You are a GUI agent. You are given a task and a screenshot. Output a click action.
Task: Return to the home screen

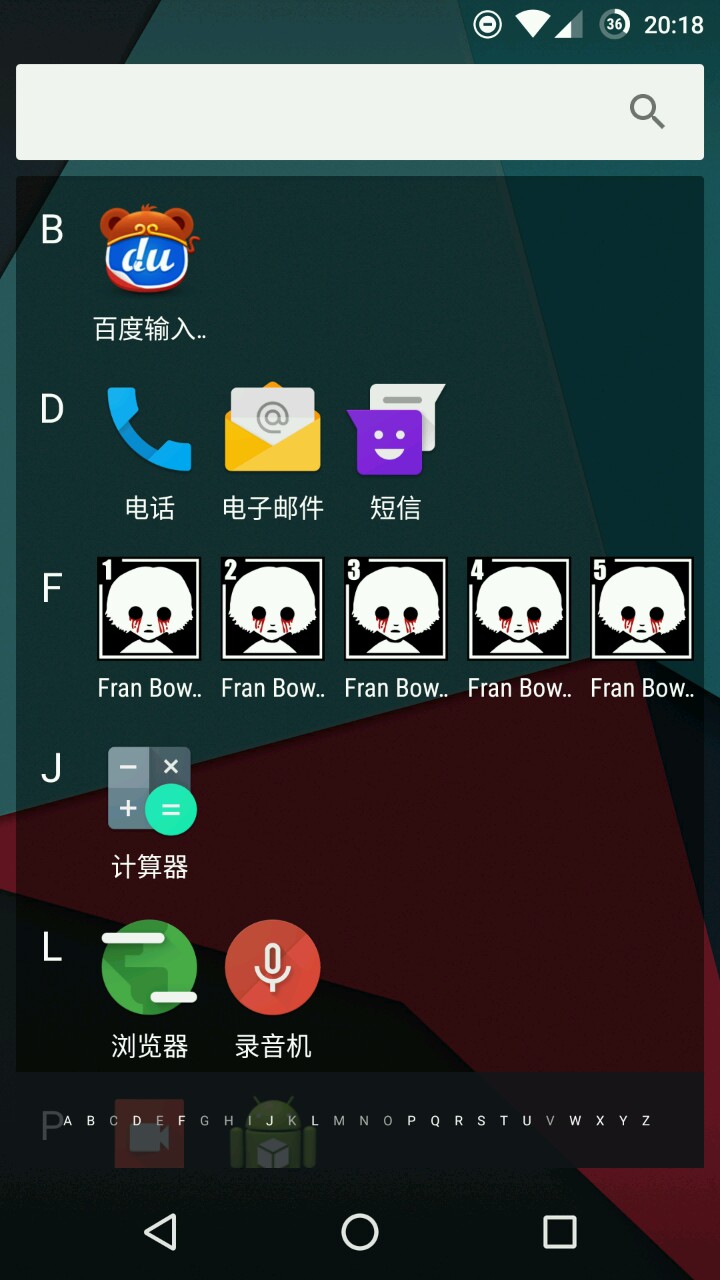pos(360,1232)
